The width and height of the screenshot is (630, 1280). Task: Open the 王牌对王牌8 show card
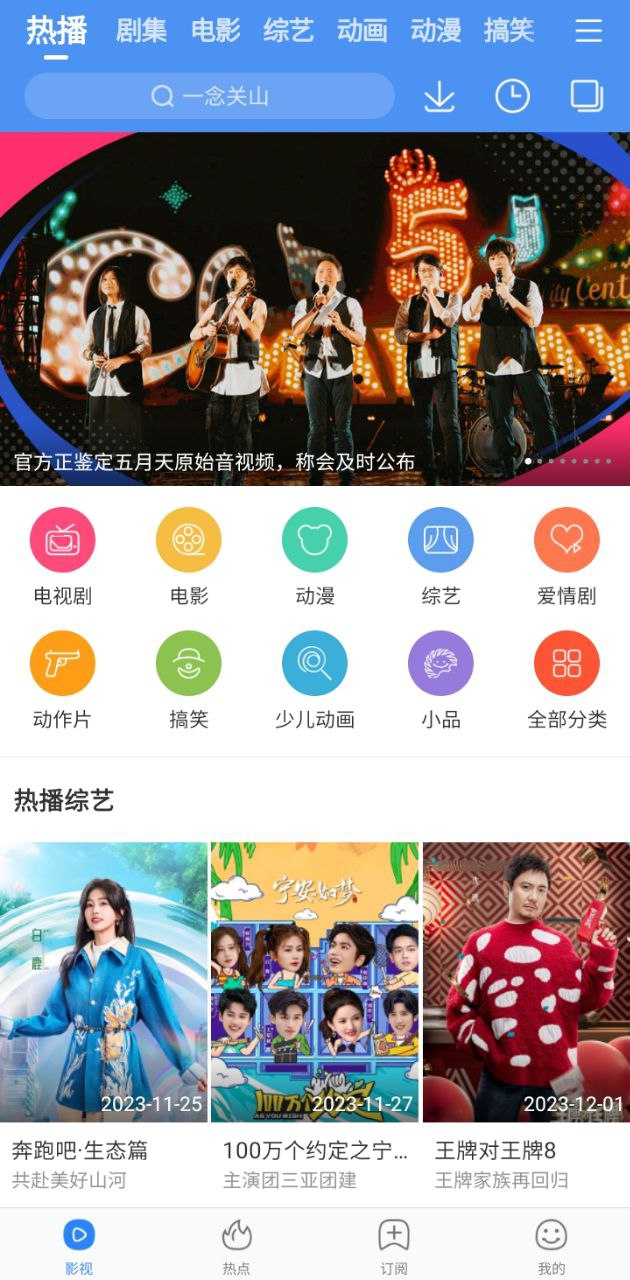526,1000
